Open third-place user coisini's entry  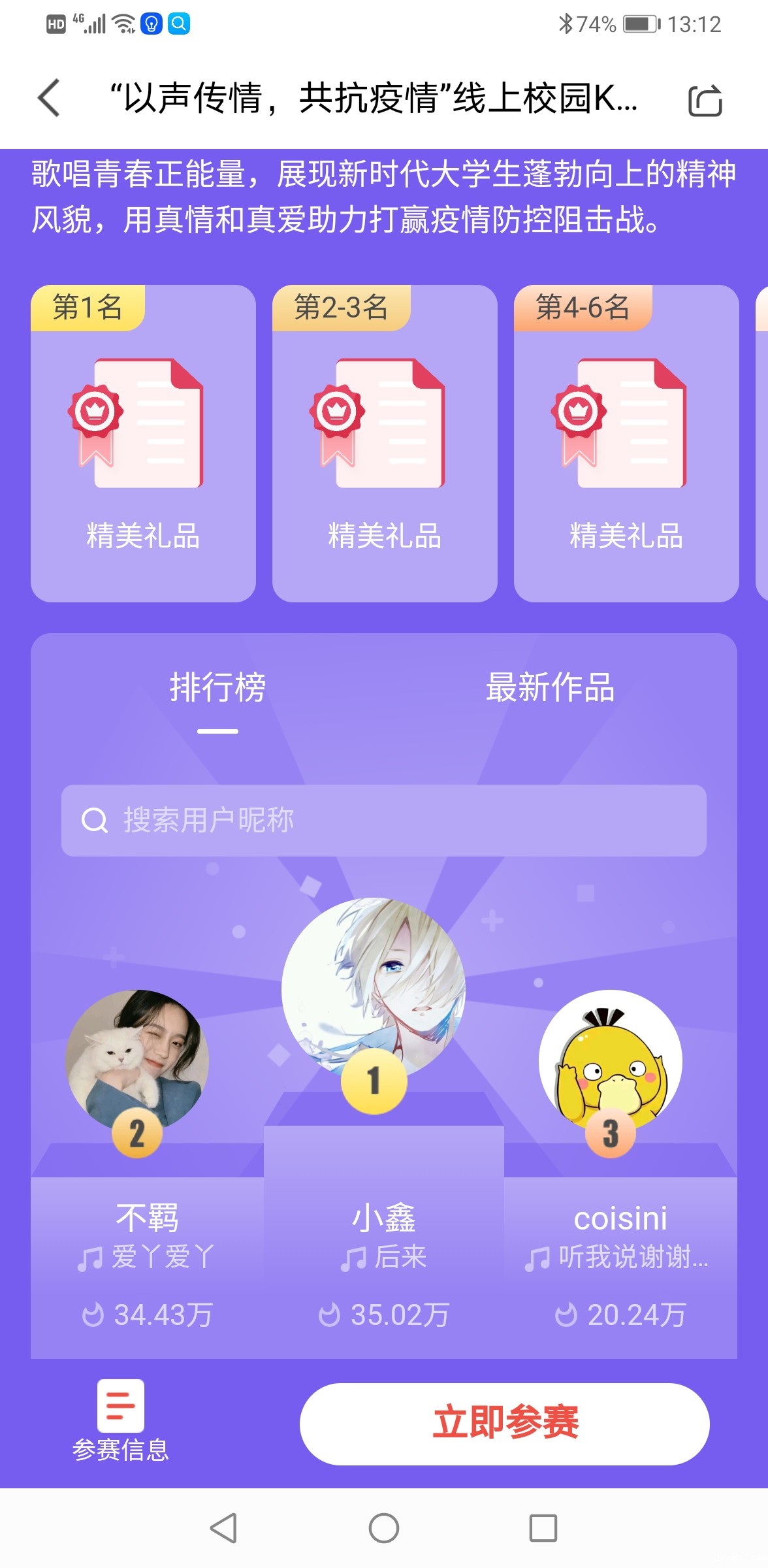tap(610, 1062)
